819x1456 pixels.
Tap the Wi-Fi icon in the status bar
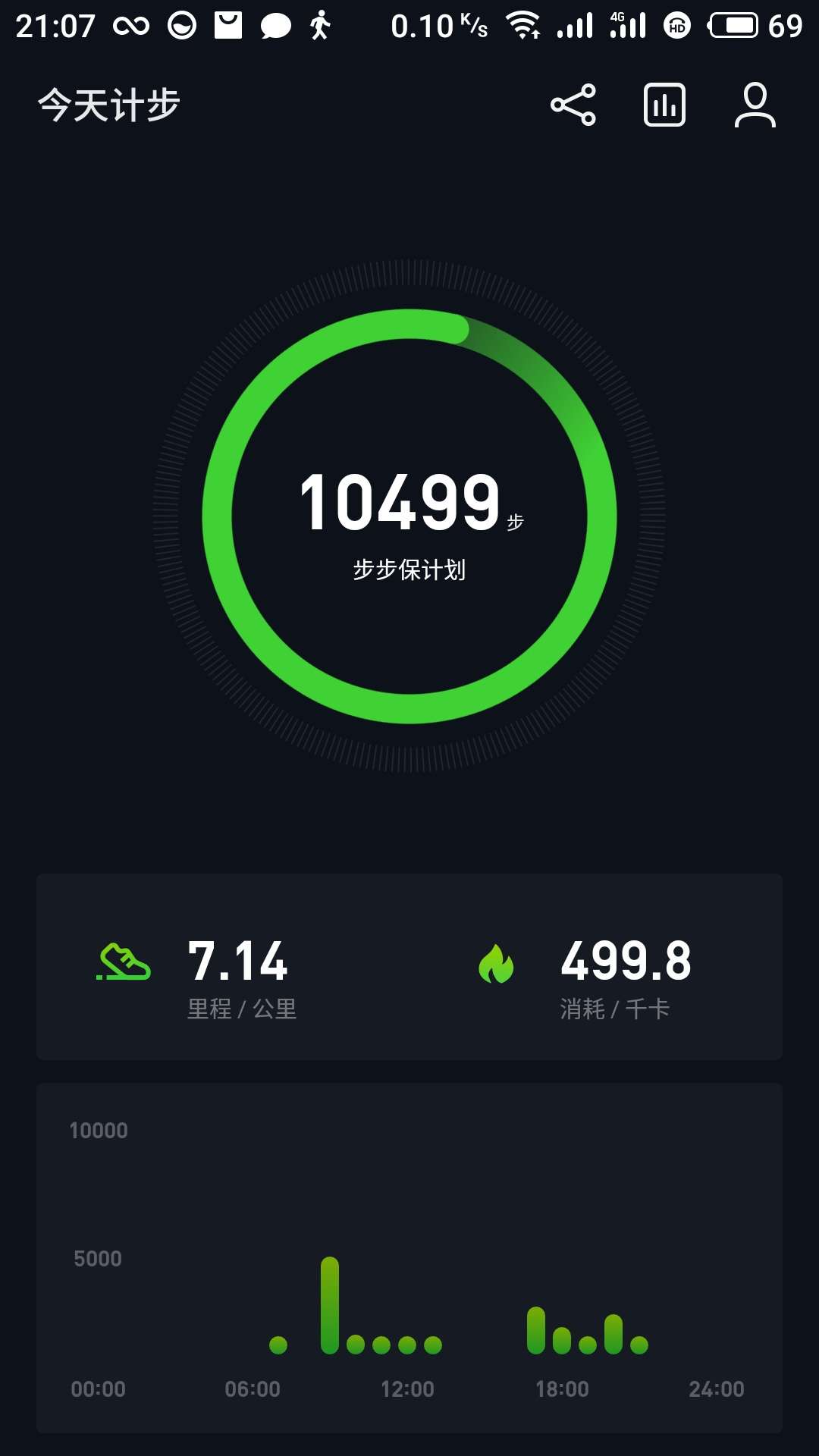coord(523,25)
